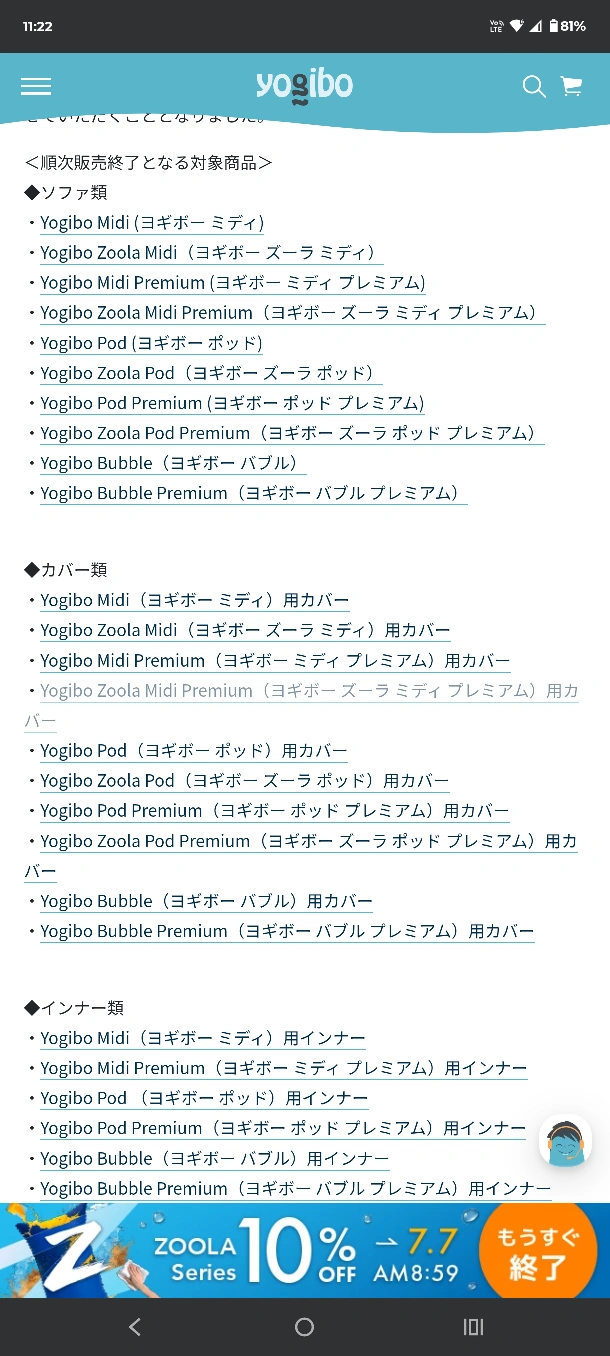Open the Yogibo Bubble Premium sofa link

coord(254,493)
